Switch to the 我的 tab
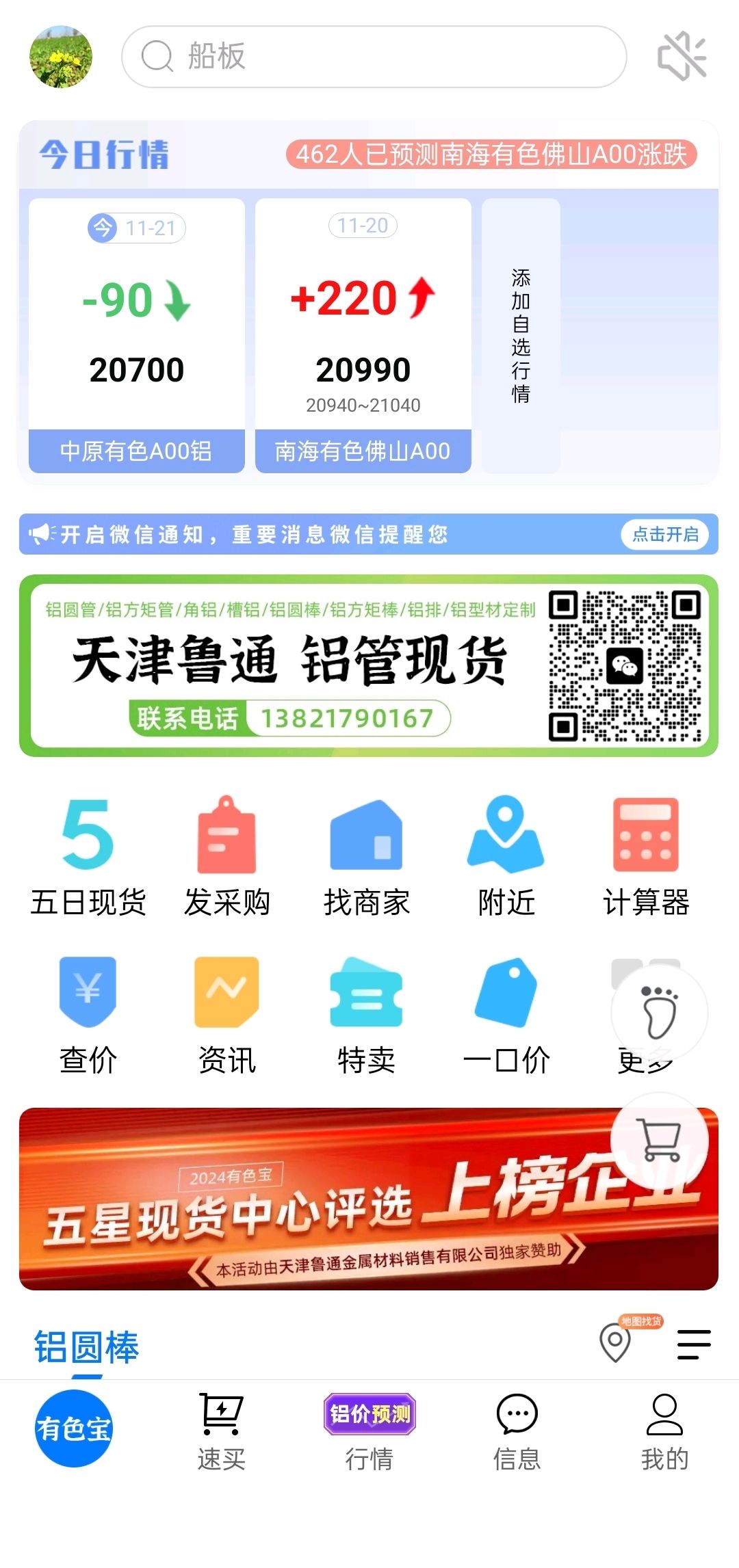 (664, 1432)
